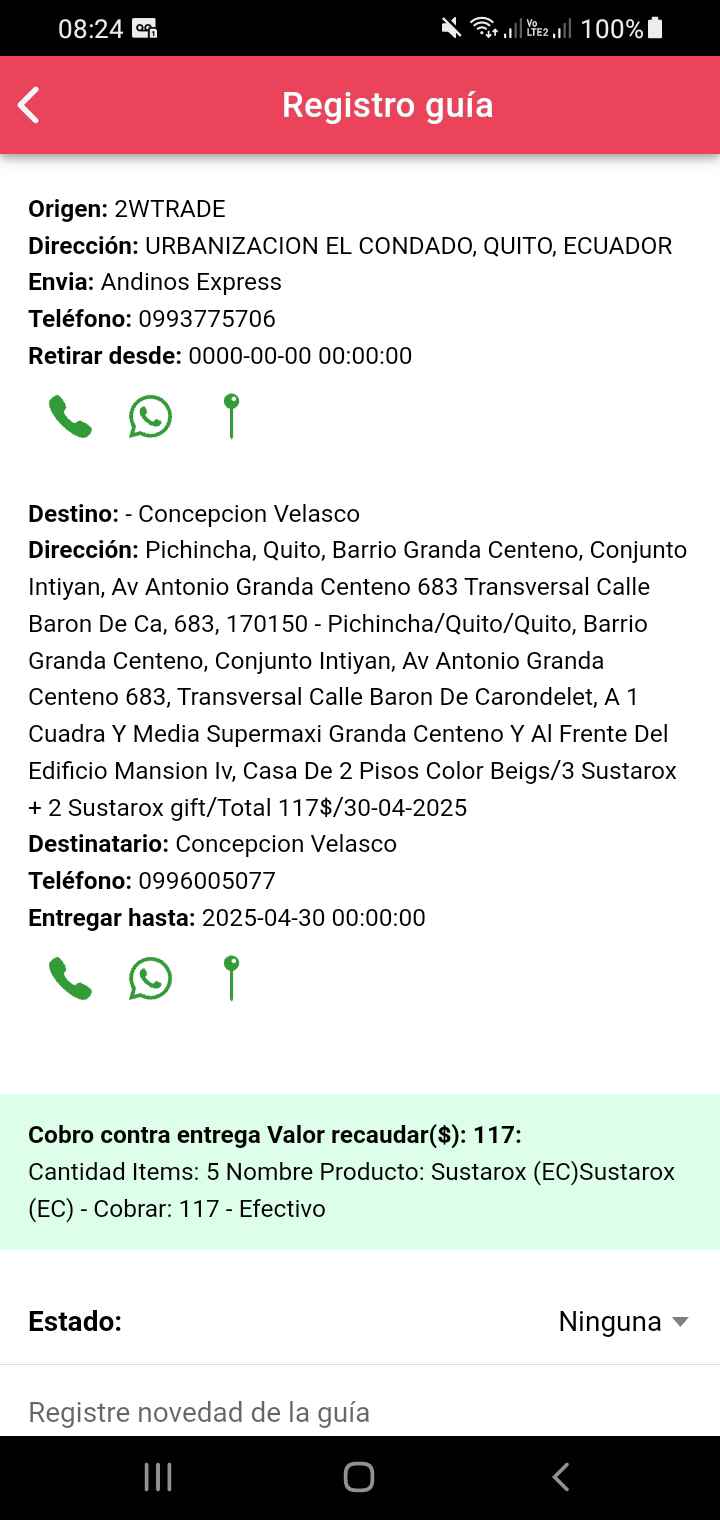This screenshot has height=1520, width=720.
Task: Return to the home screen
Action: (x=359, y=1477)
